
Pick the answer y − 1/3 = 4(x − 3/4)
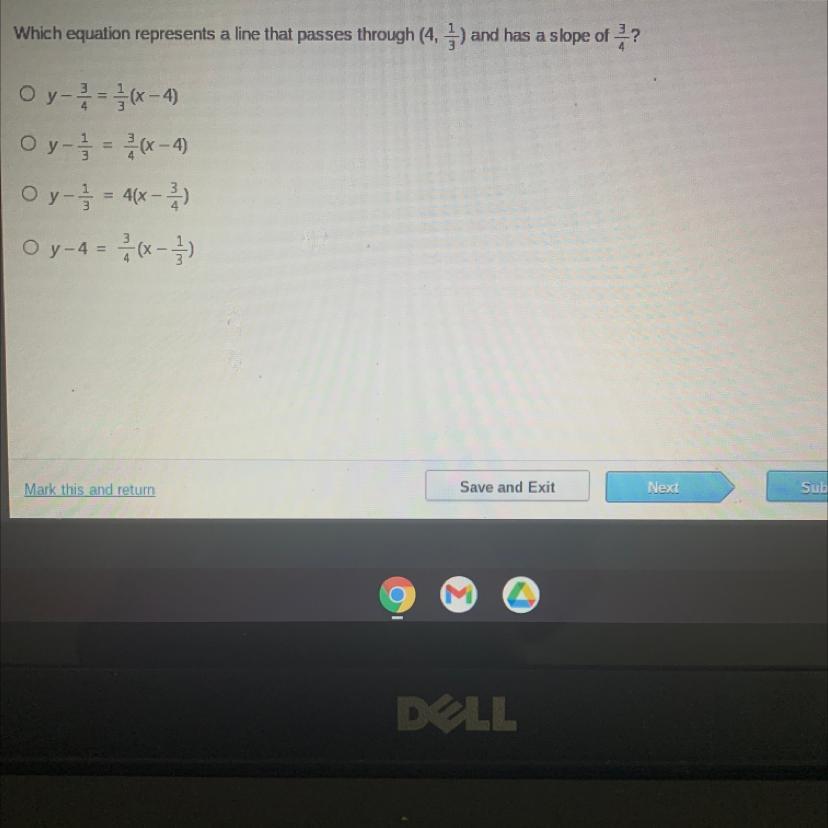(28, 197)
